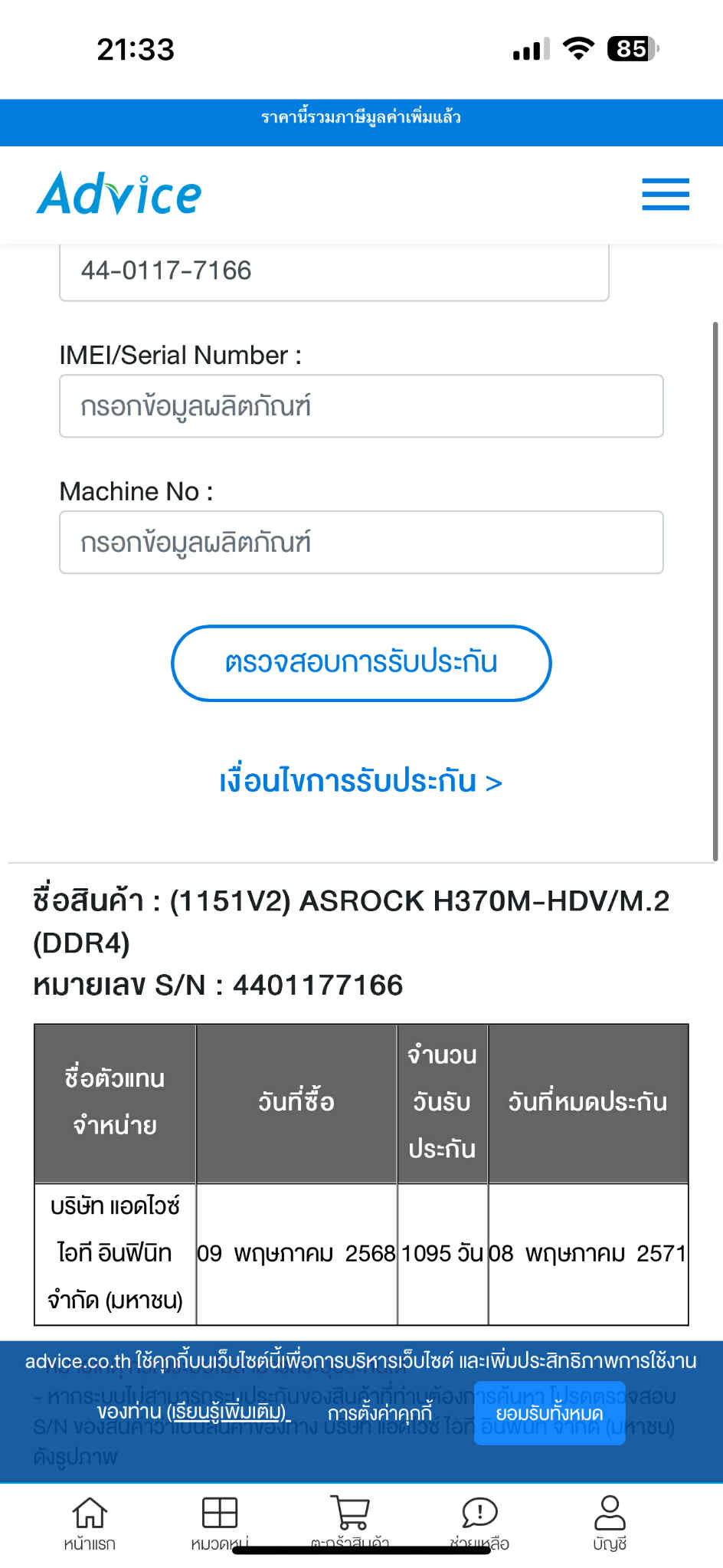723x1568 pixels.
Task: Switch to the บัญชี account tab
Action: (610, 1523)
